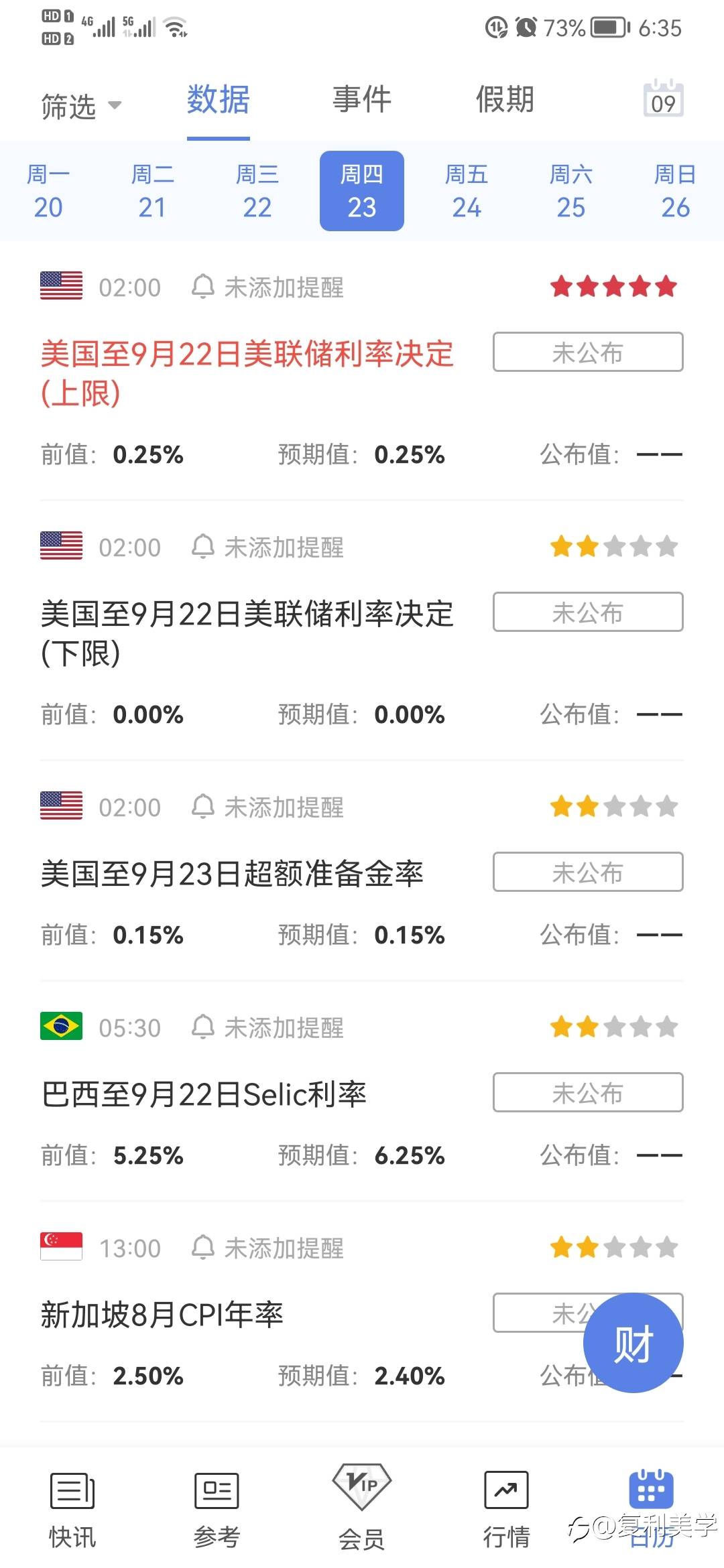Switch to the 行情 tab
Viewport: 724px width, 1568px height.
coord(506,1510)
